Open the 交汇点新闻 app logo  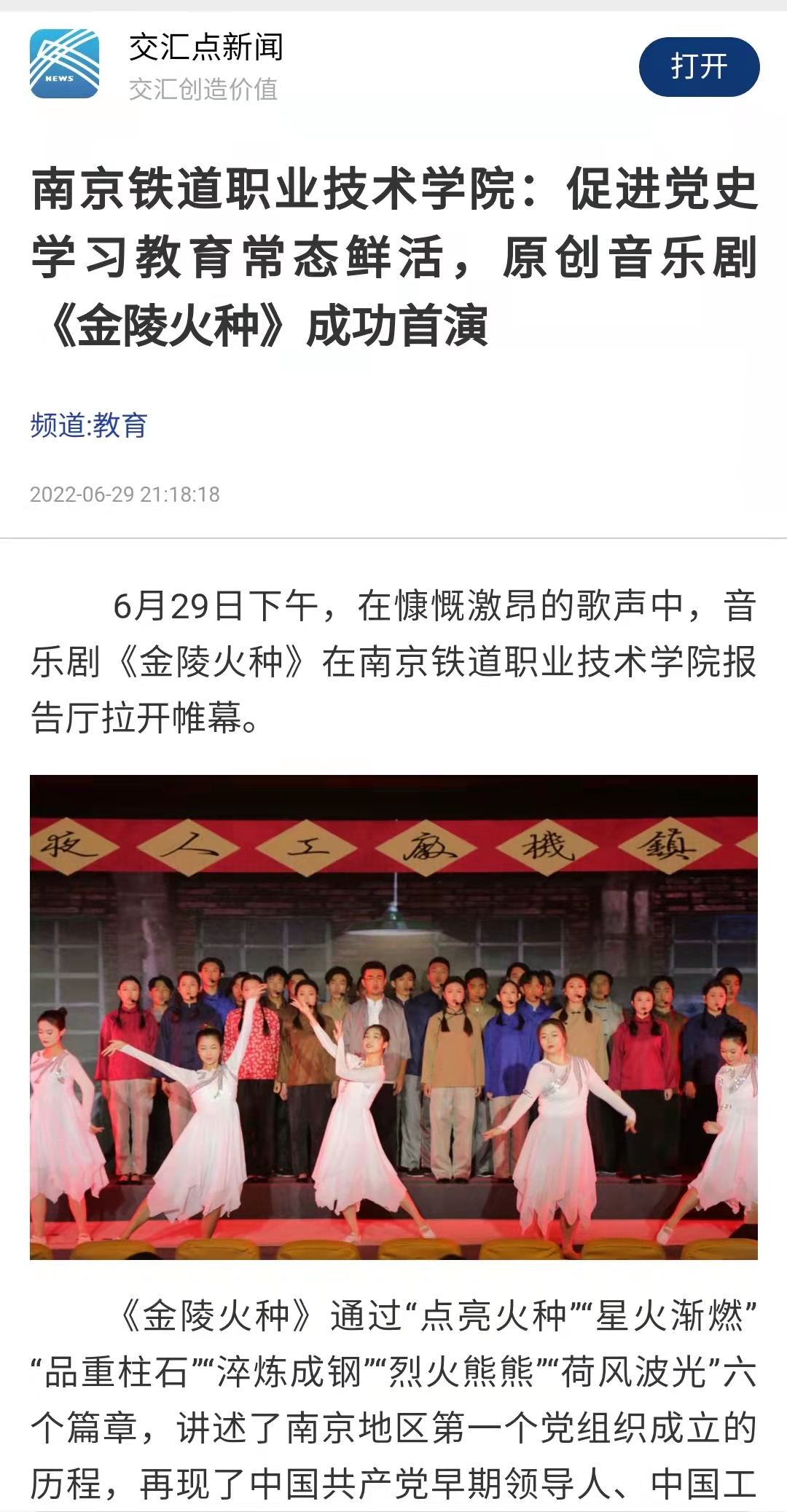point(64,64)
